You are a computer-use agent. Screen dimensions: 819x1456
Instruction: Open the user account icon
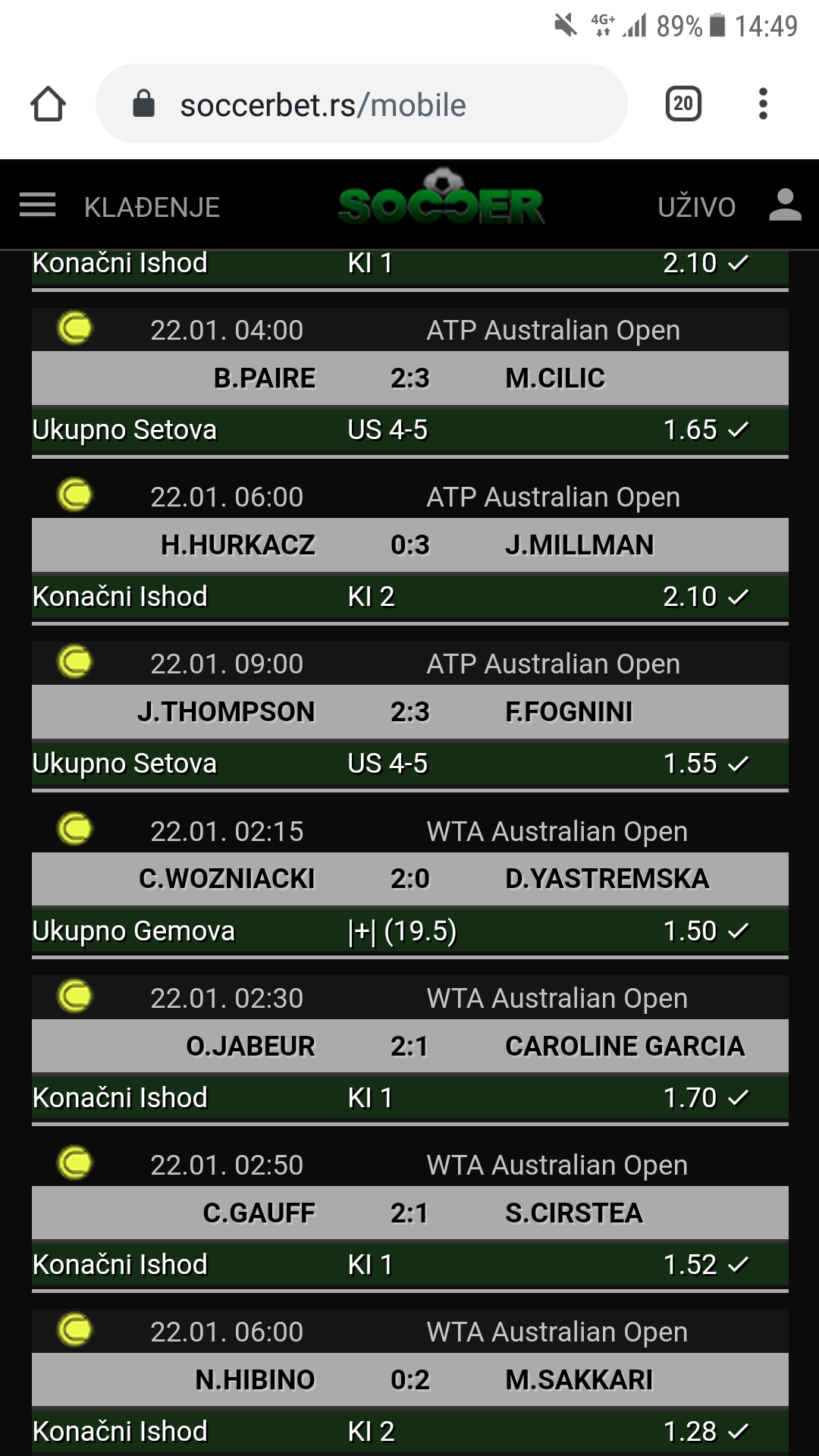pyautogui.click(x=785, y=206)
